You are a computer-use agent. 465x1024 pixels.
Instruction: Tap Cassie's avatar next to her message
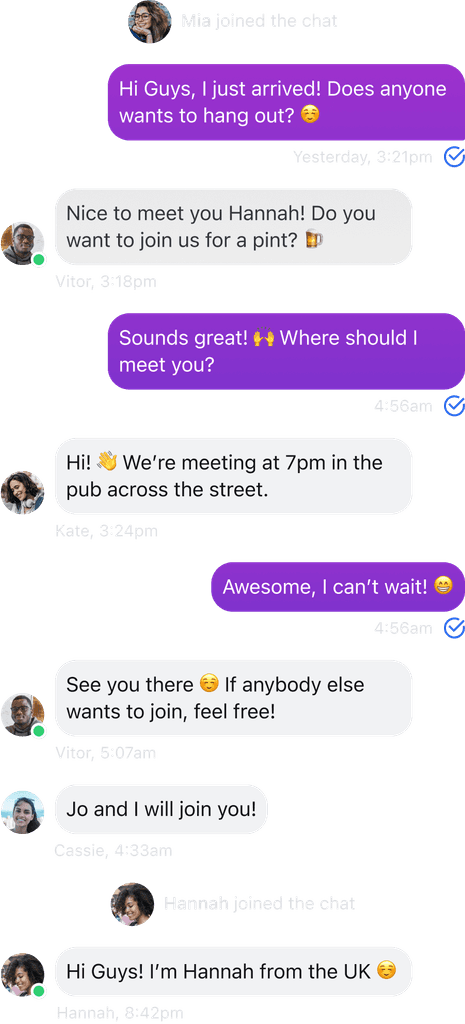point(22,812)
